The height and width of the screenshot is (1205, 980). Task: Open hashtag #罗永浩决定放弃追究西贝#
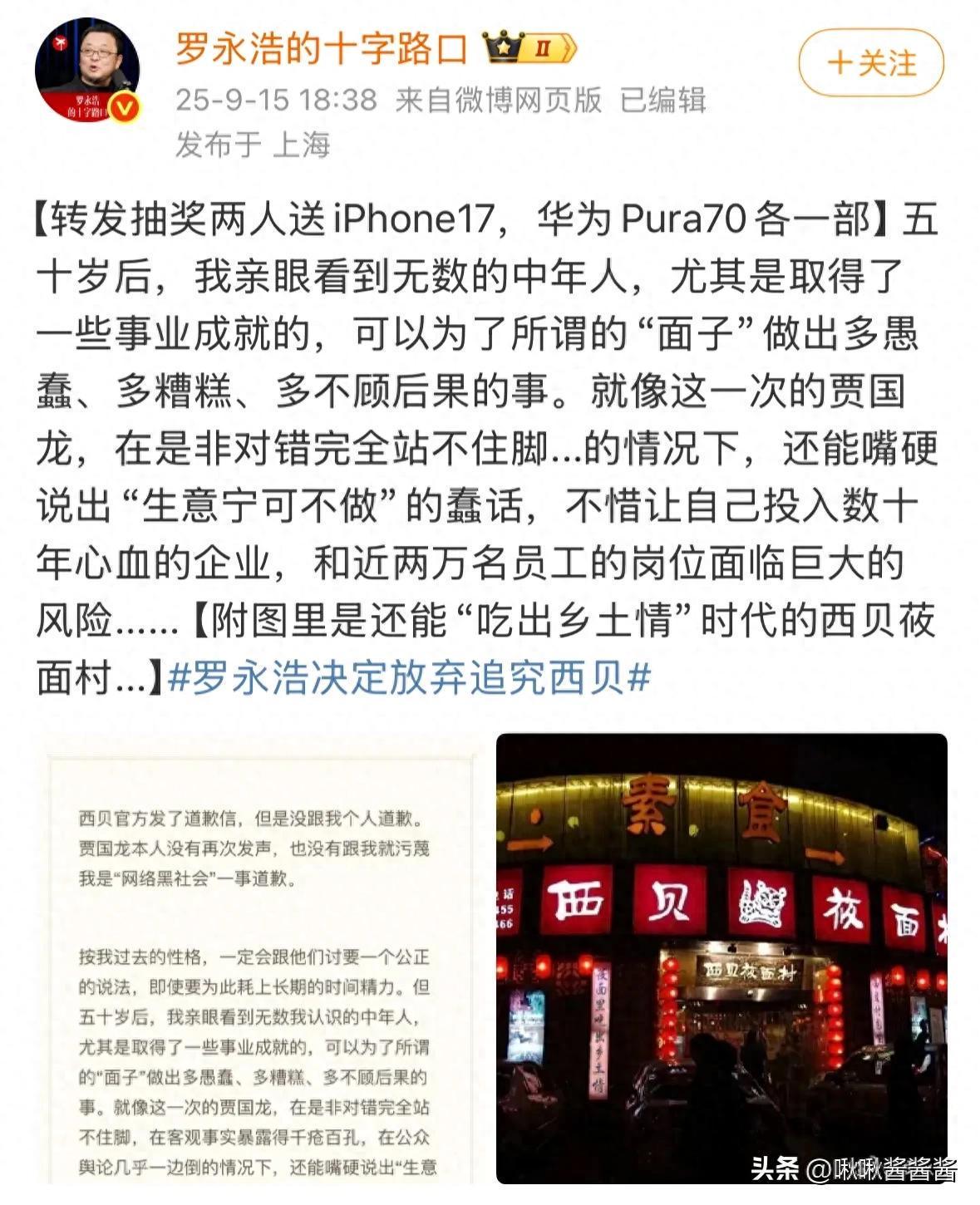point(408,679)
